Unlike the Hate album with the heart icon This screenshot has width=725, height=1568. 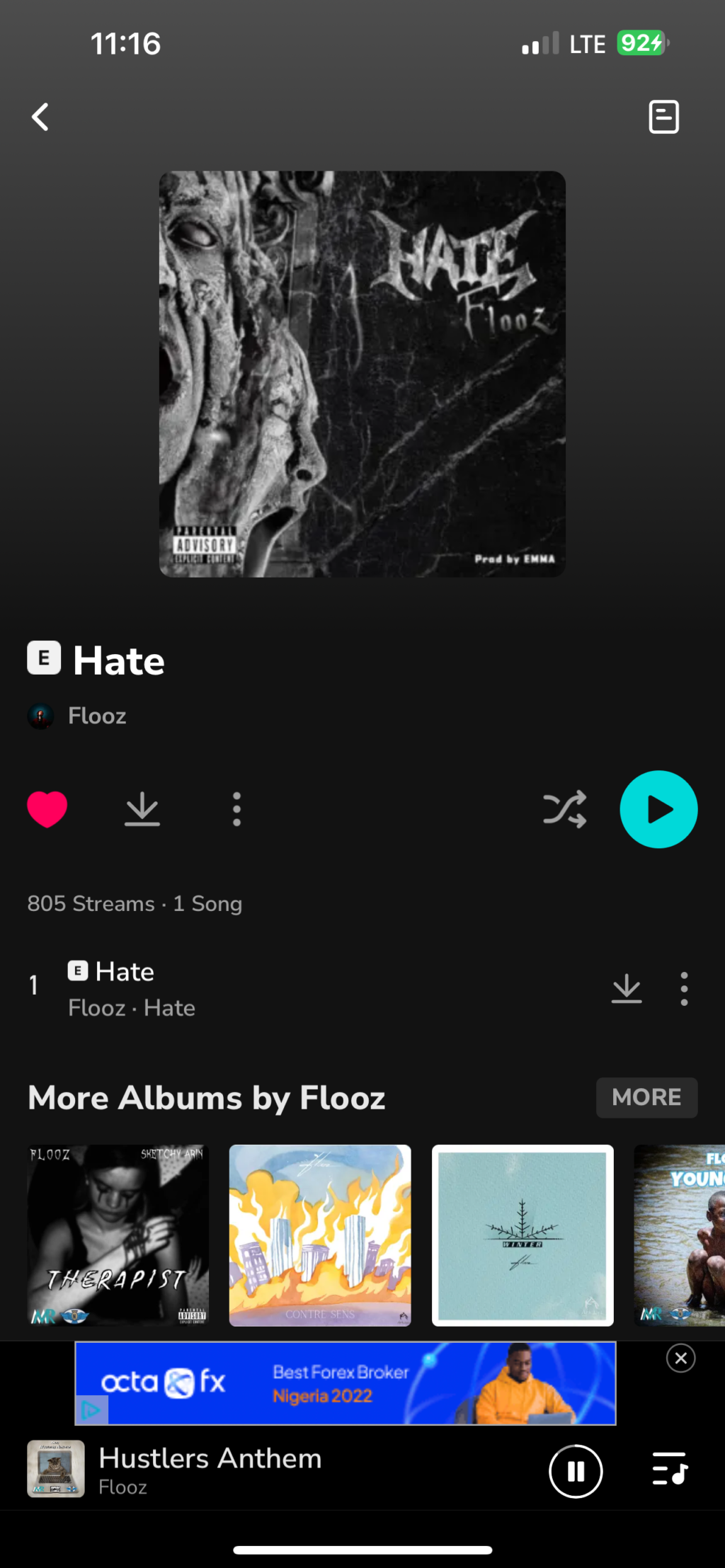point(47,808)
